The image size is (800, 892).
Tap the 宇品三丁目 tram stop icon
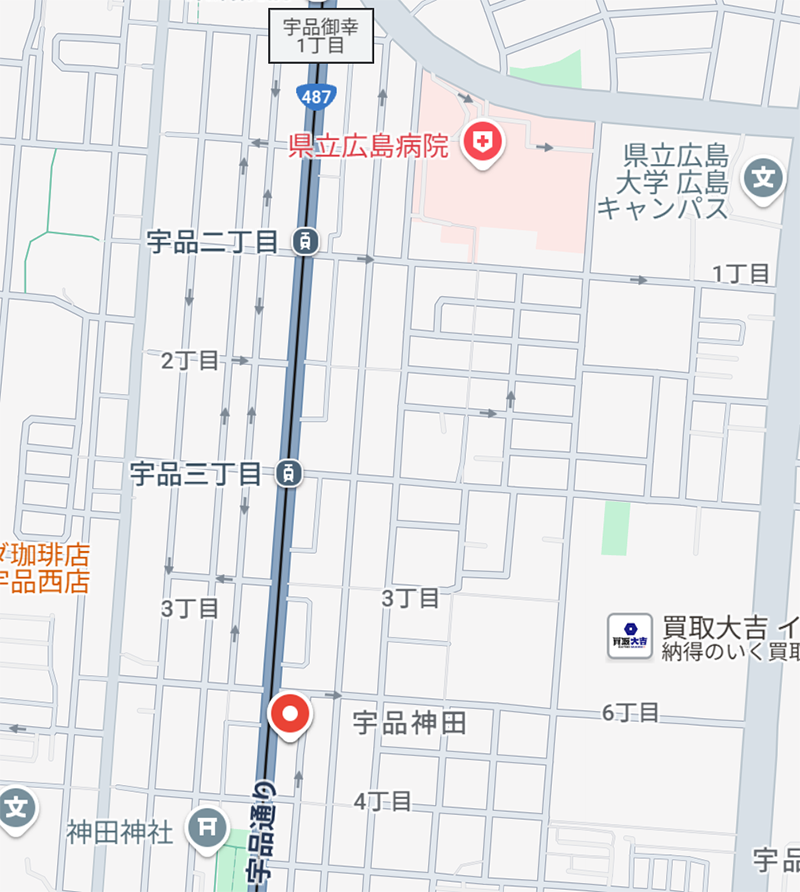point(288,473)
